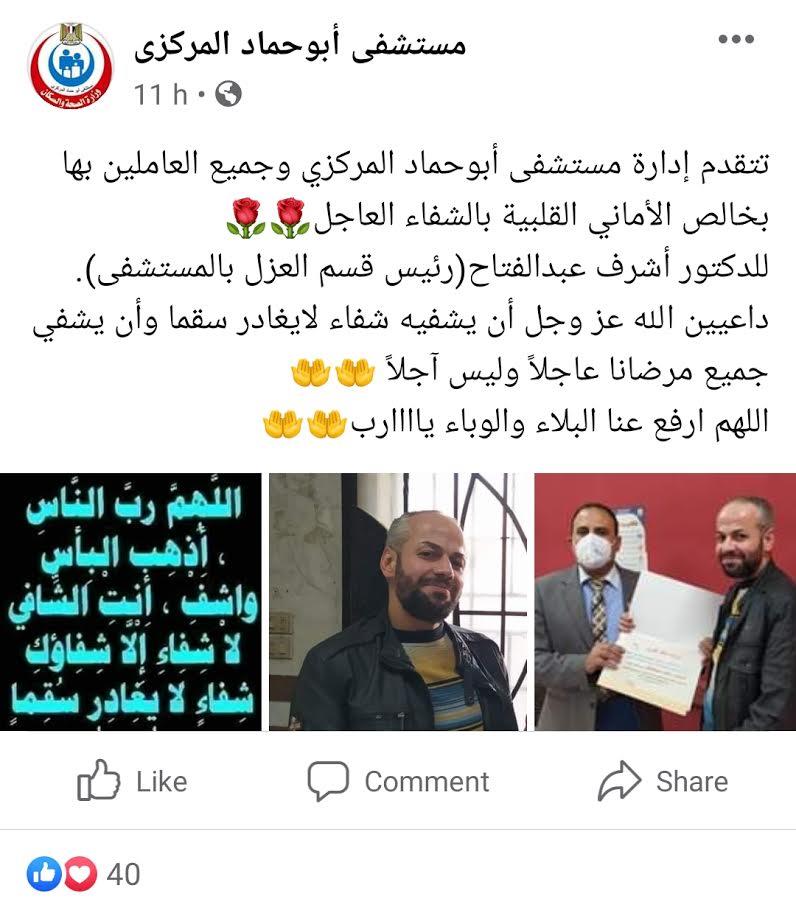
Task: Share this post
Action: click(x=662, y=781)
